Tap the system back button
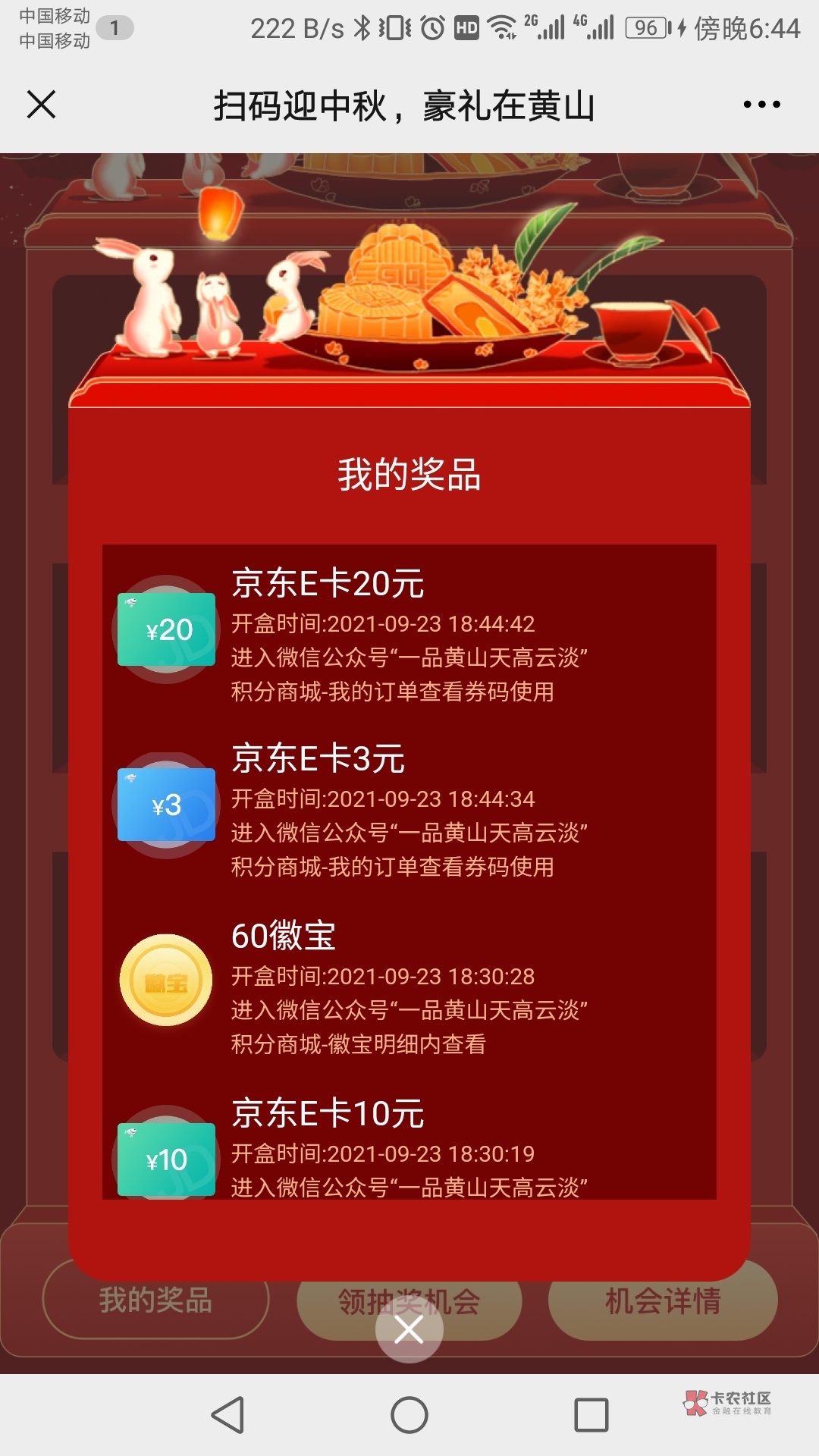 228,1415
